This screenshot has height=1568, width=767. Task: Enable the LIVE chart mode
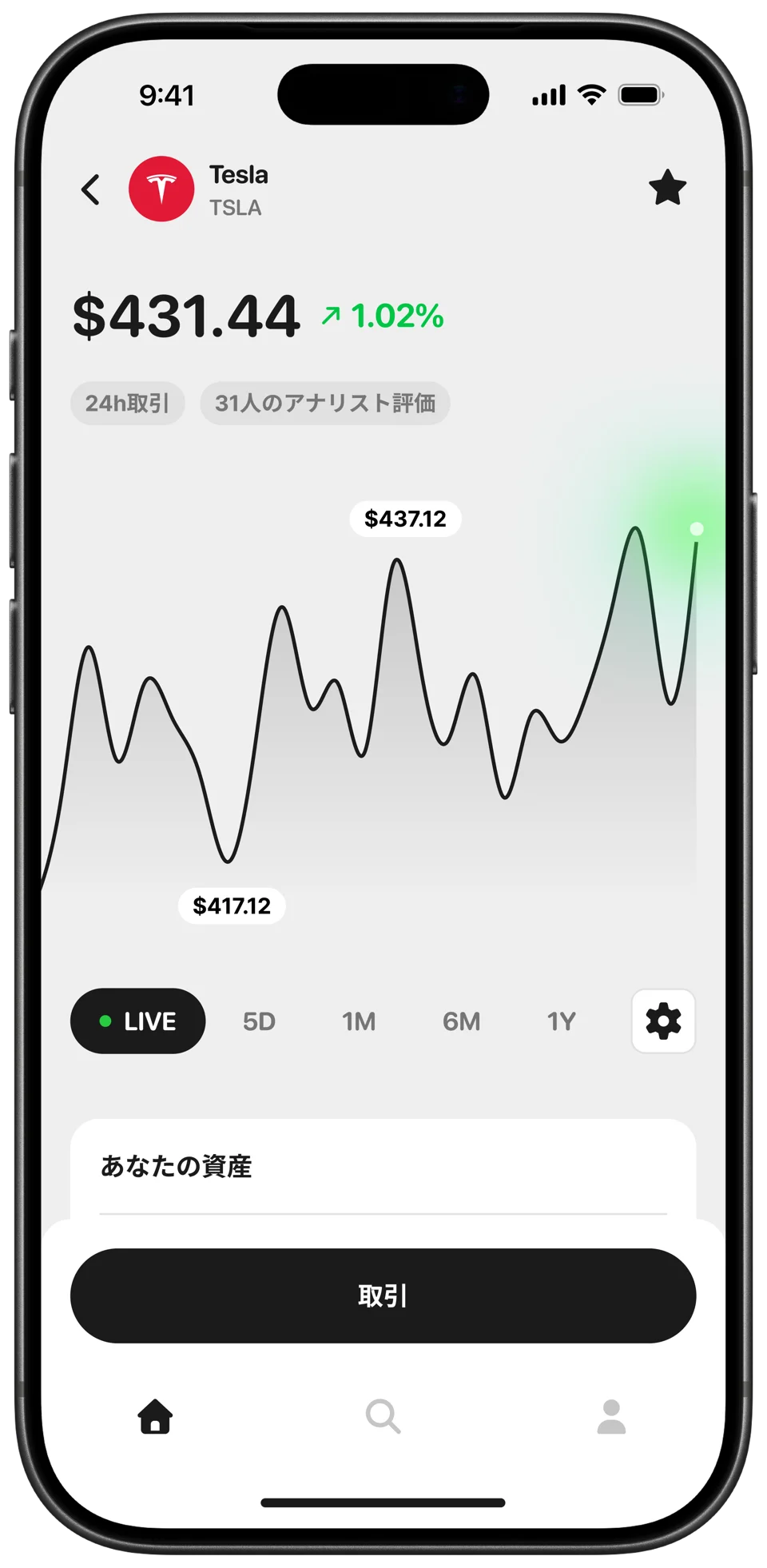pyautogui.click(x=137, y=1021)
